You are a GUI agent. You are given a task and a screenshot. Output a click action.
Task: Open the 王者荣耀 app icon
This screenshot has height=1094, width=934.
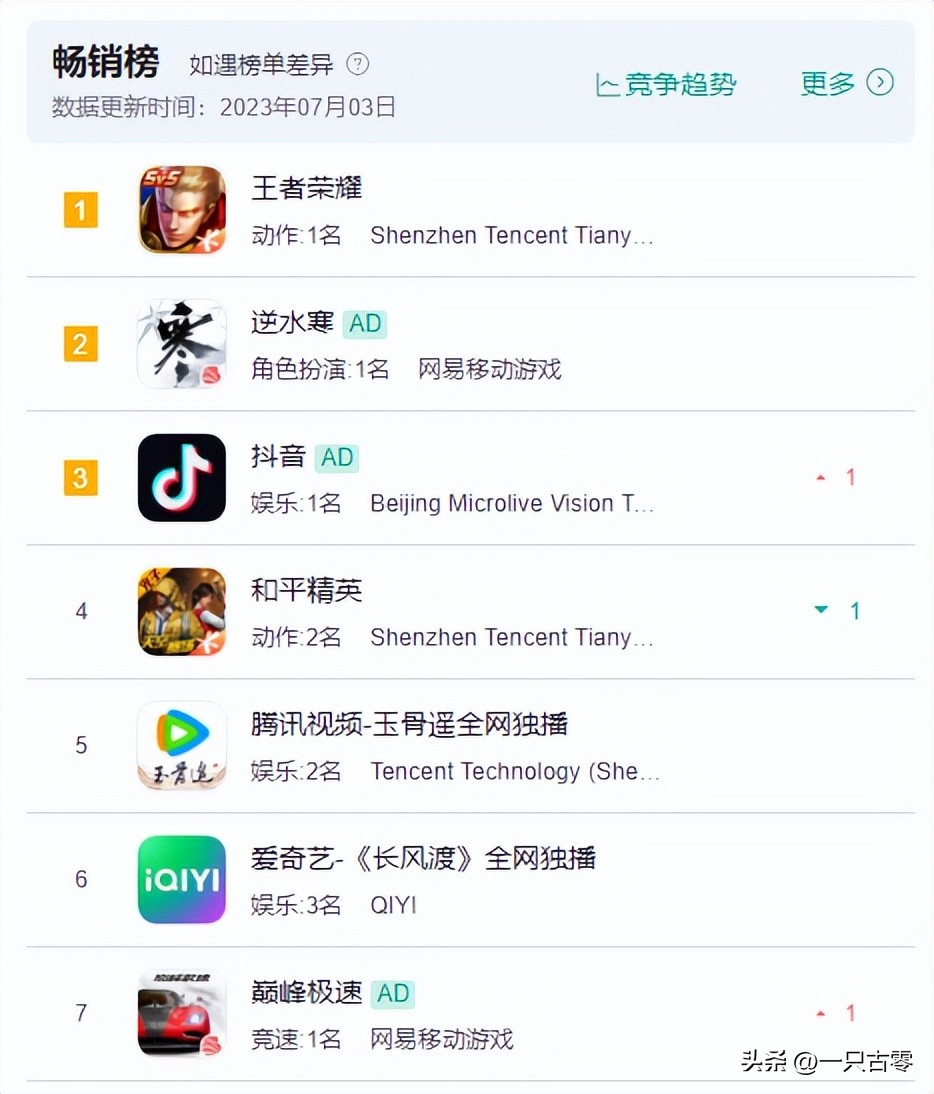181,210
